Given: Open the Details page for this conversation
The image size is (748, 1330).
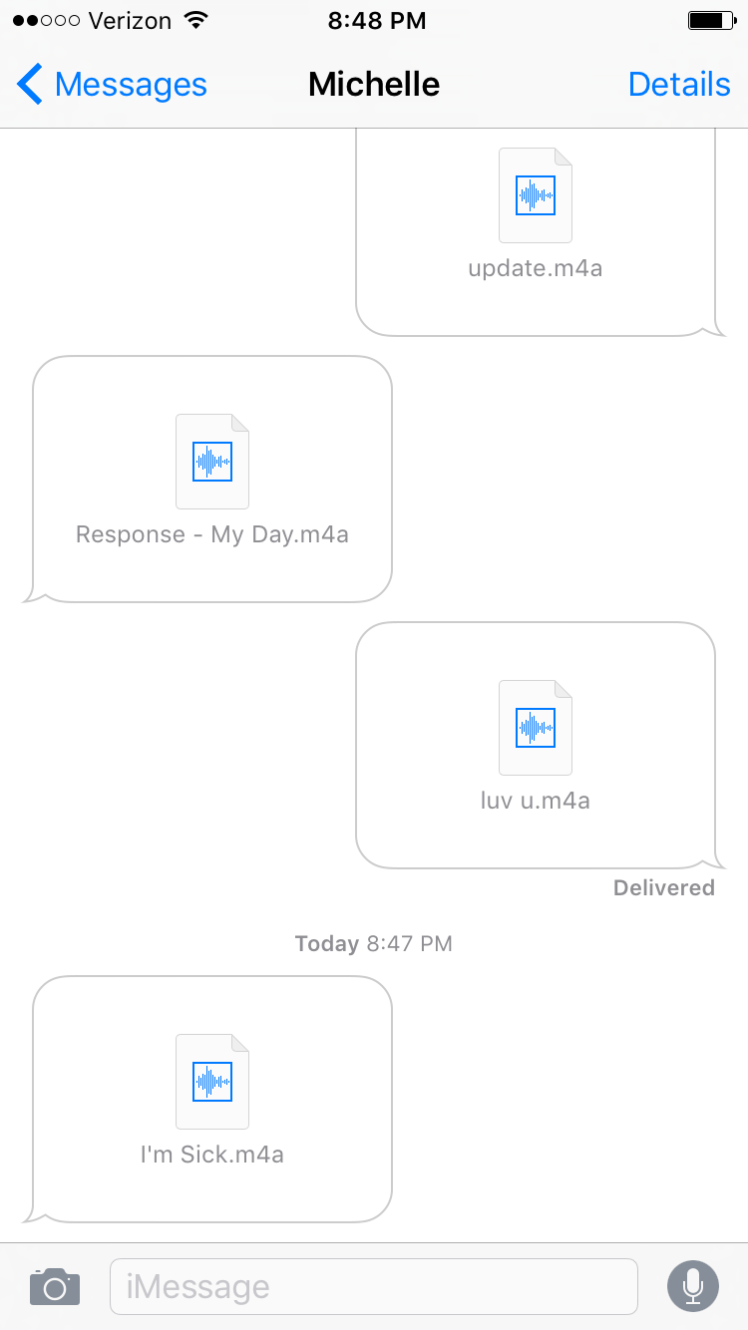Looking at the screenshot, I should click(679, 84).
